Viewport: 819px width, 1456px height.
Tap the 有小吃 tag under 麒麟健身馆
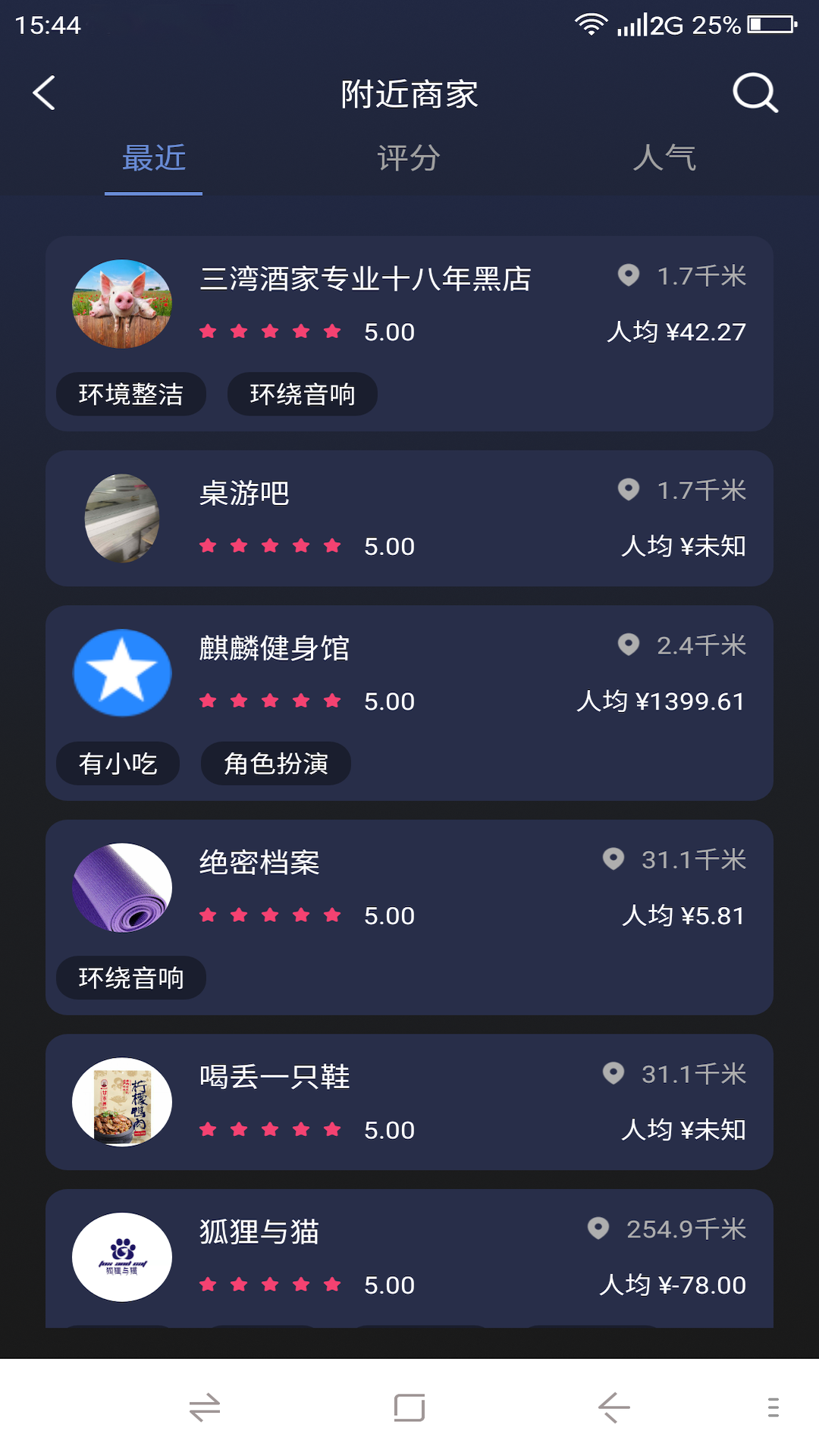pyautogui.click(x=118, y=764)
